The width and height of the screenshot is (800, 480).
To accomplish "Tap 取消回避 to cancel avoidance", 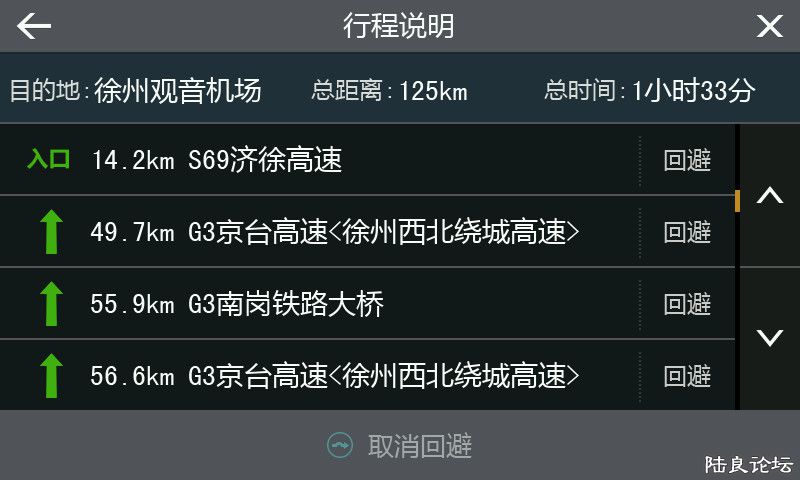I will [400, 446].
